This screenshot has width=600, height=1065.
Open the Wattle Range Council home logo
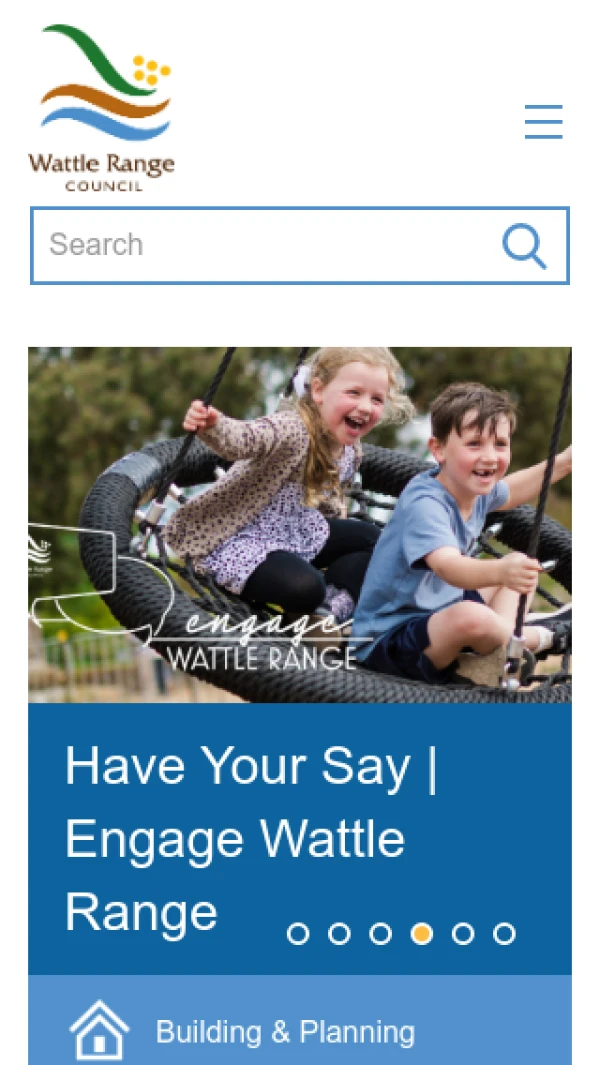pos(102,108)
